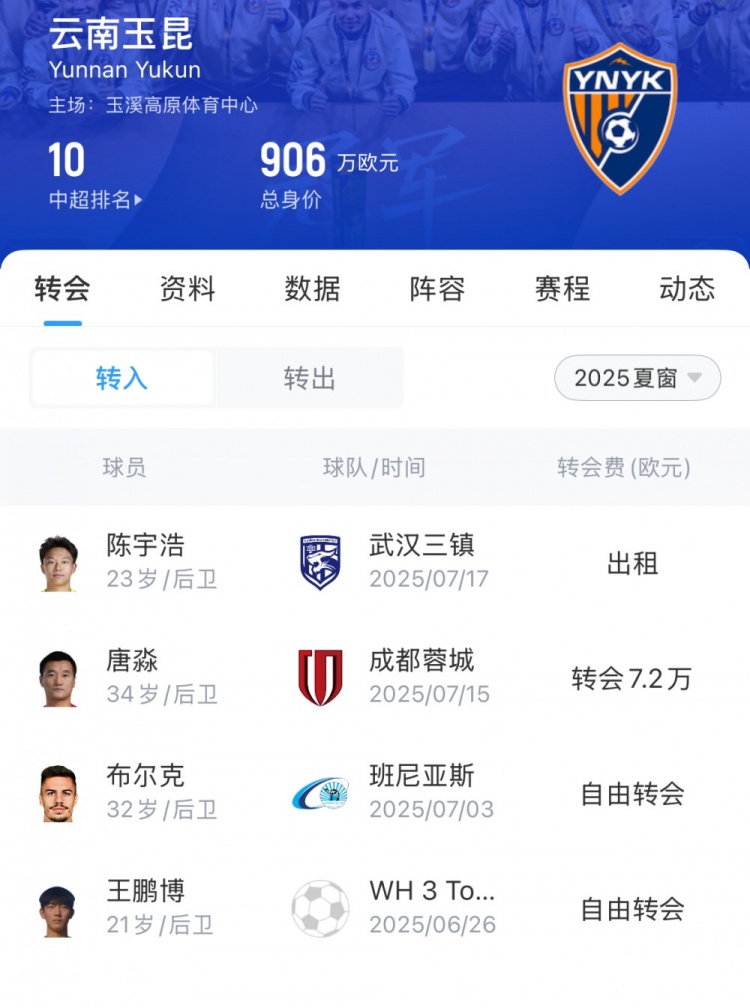Show 转出 transfers
750x1008 pixels.
click(309, 378)
